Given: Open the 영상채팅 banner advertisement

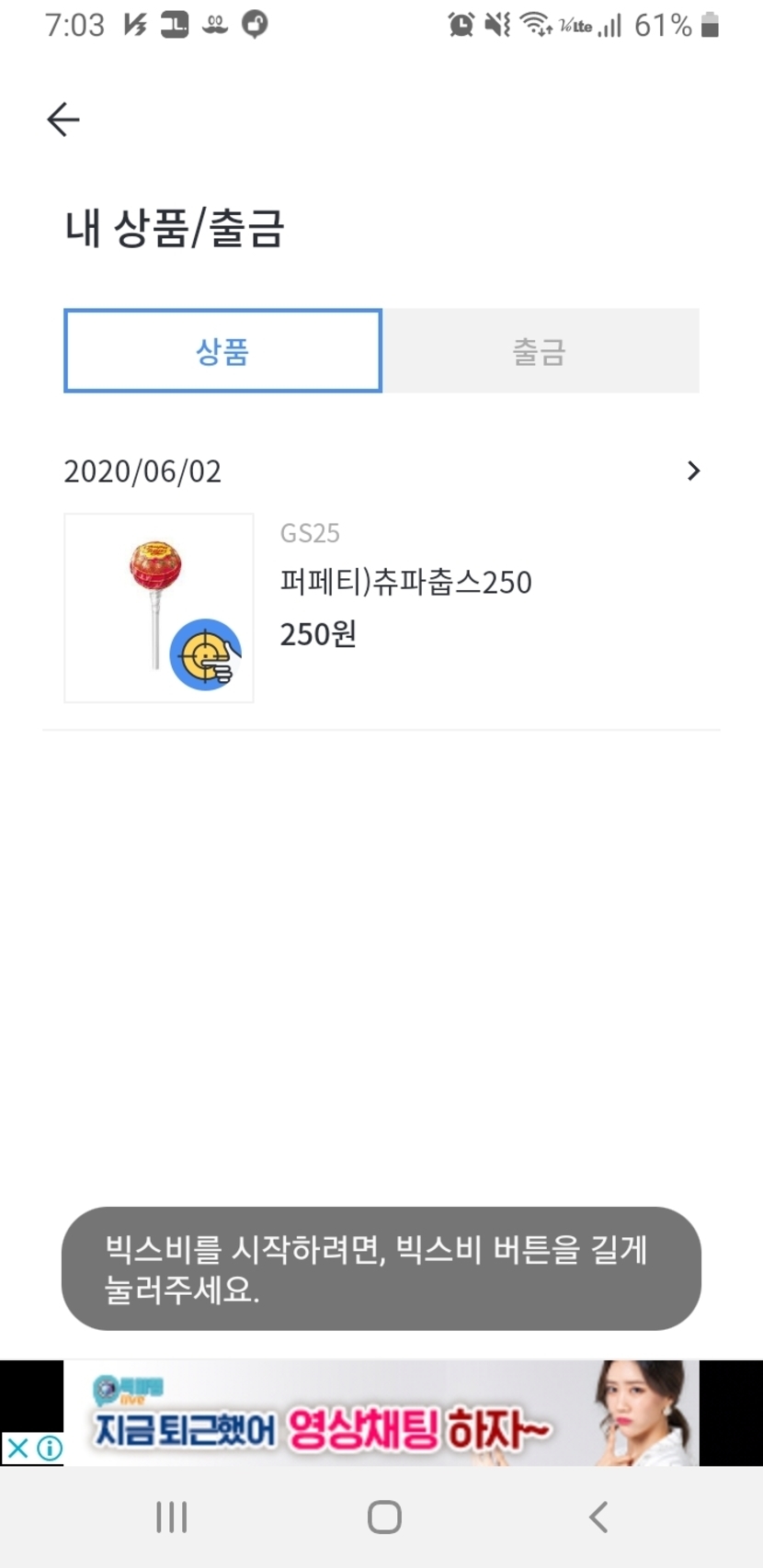Looking at the screenshot, I should 381,1414.
